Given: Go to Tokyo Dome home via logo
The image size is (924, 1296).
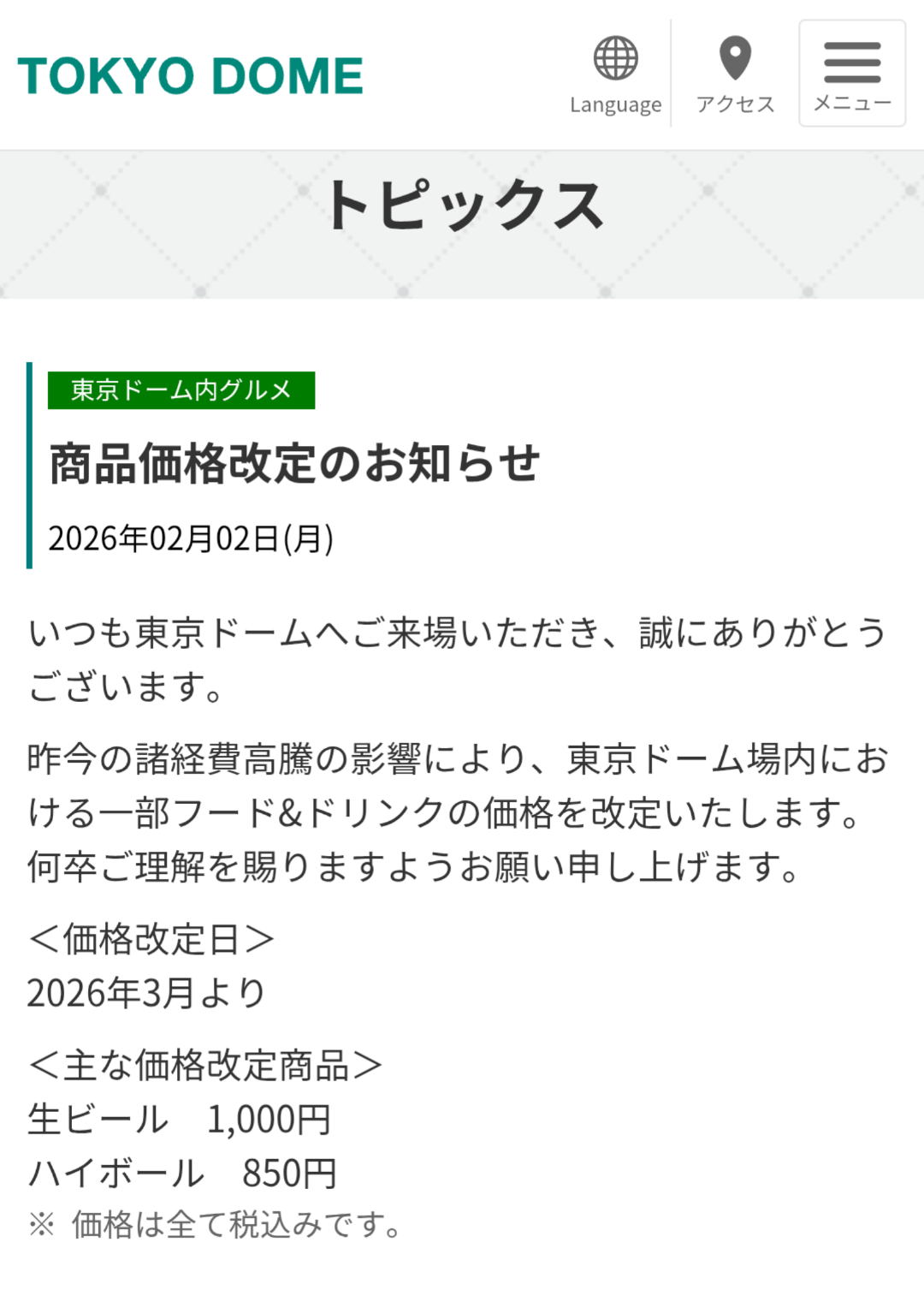Looking at the screenshot, I should (191, 75).
